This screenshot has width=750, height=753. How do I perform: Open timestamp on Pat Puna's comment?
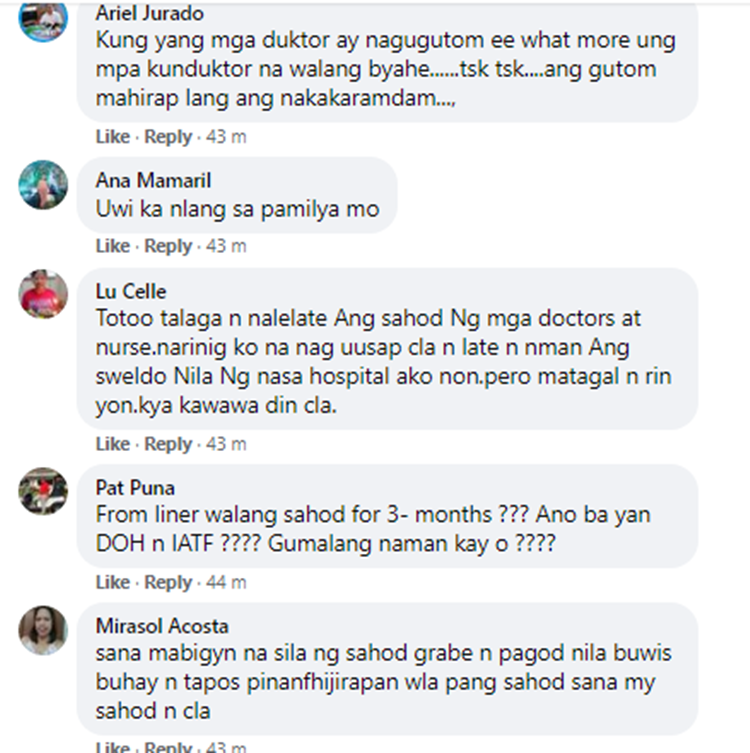click(226, 582)
